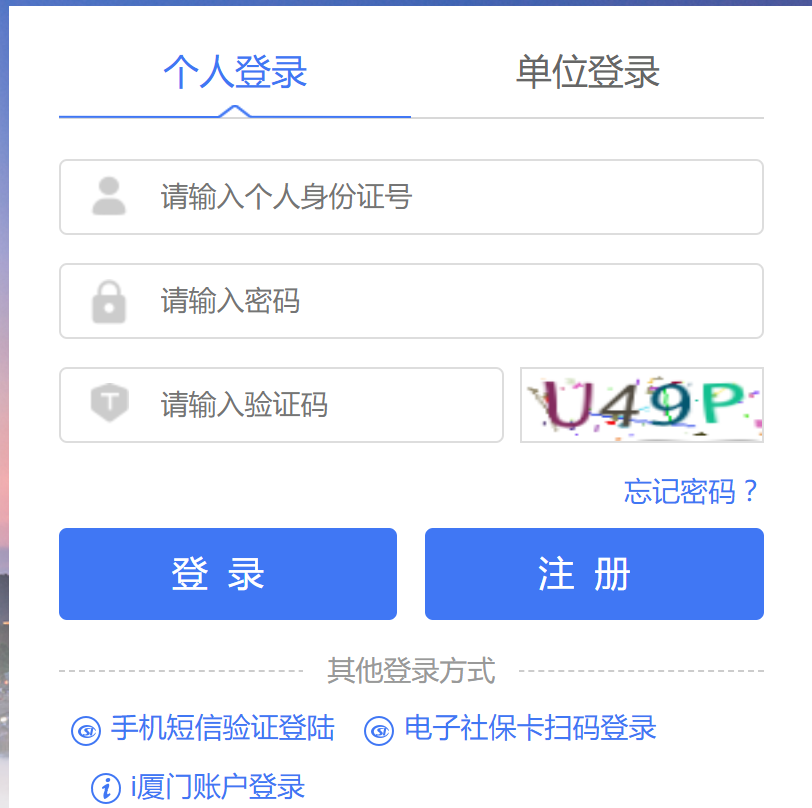Select the 个人登录 tab
This screenshot has height=808, width=812.
coord(235,73)
